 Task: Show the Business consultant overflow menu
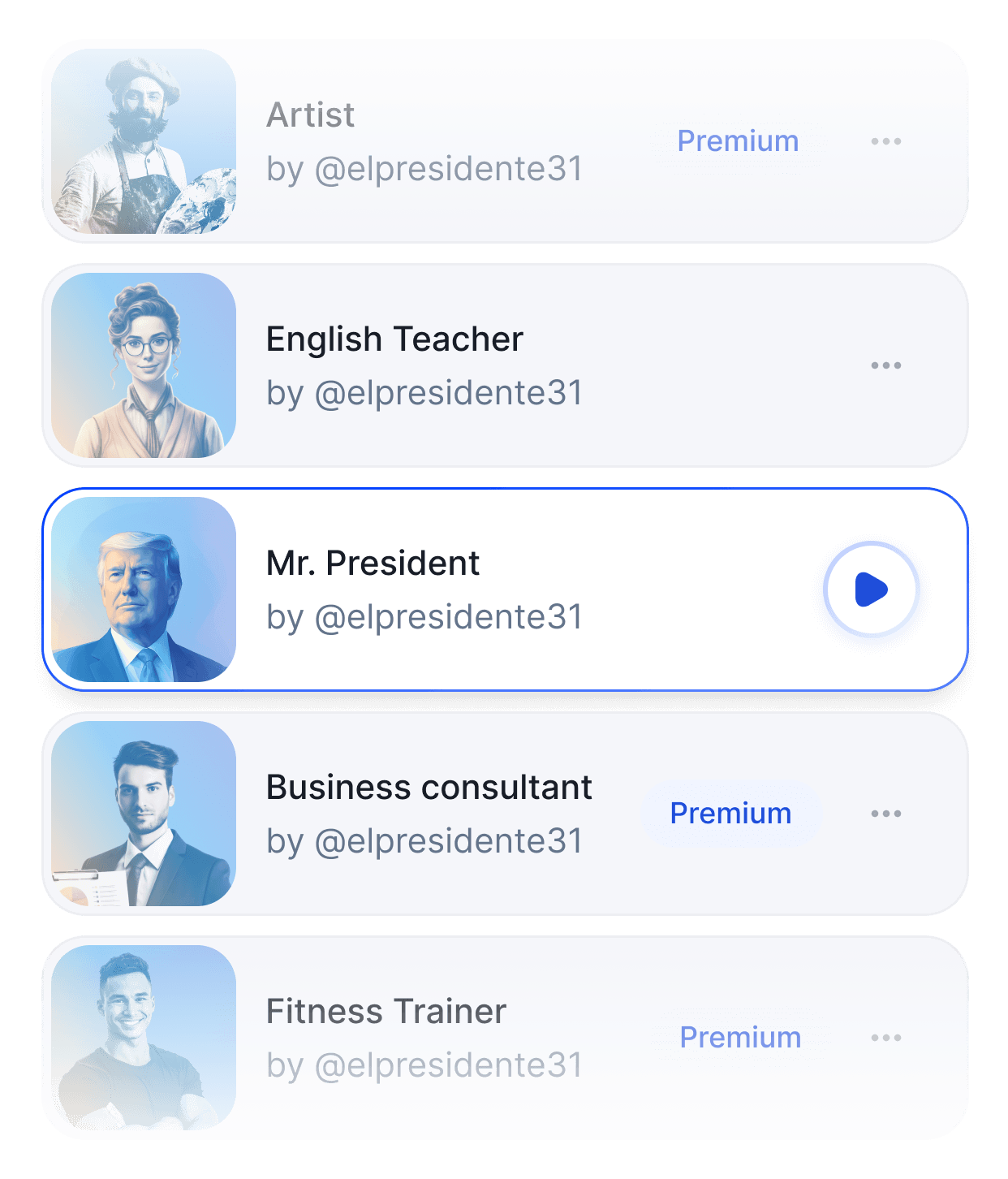tap(885, 814)
